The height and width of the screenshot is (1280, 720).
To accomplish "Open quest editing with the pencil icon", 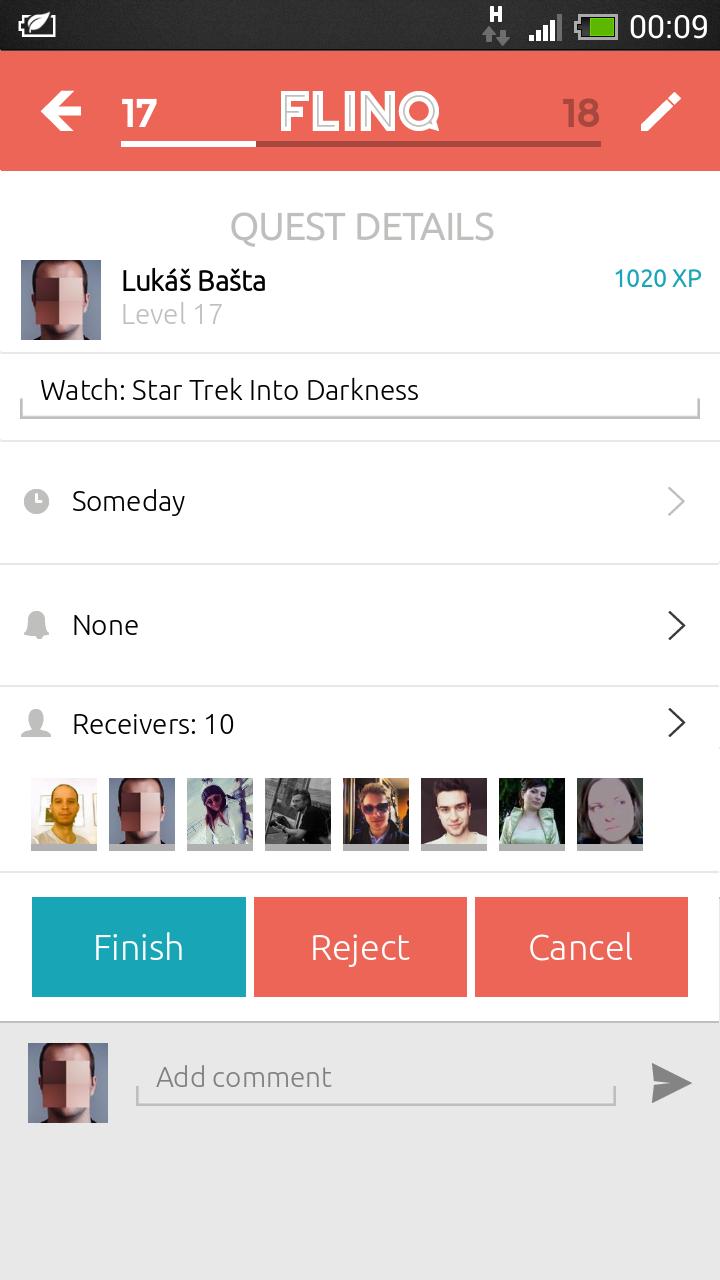I will (660, 111).
